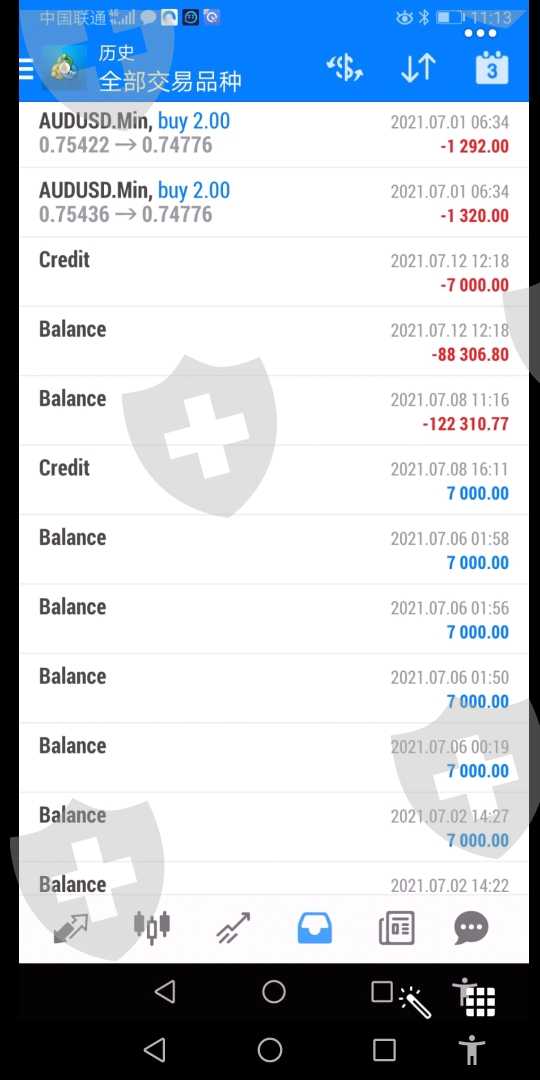540x1080 pixels.
Task: Open the news tab
Action: click(x=397, y=928)
